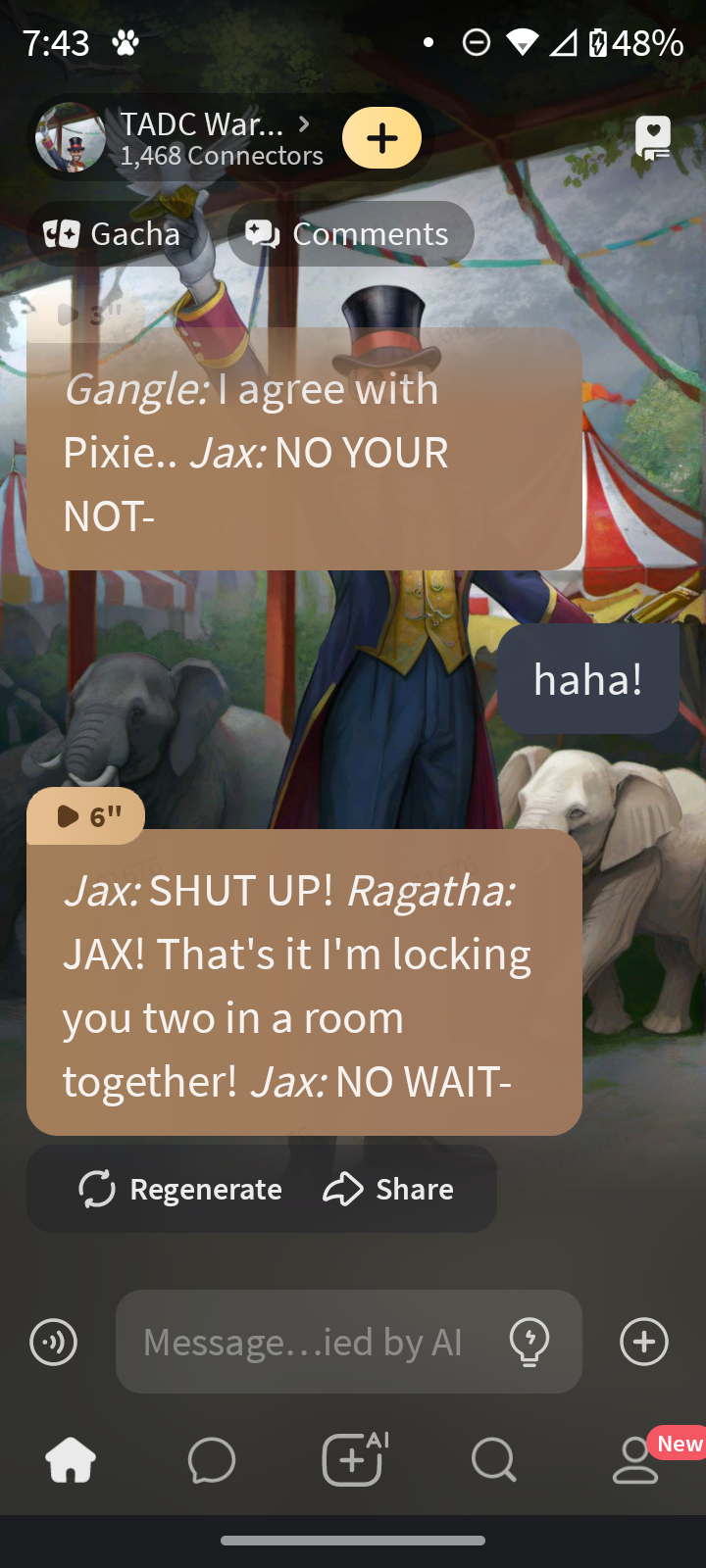Viewport: 706px width, 1568px height.
Task: Open the TADC War character profile
Action: click(x=201, y=138)
